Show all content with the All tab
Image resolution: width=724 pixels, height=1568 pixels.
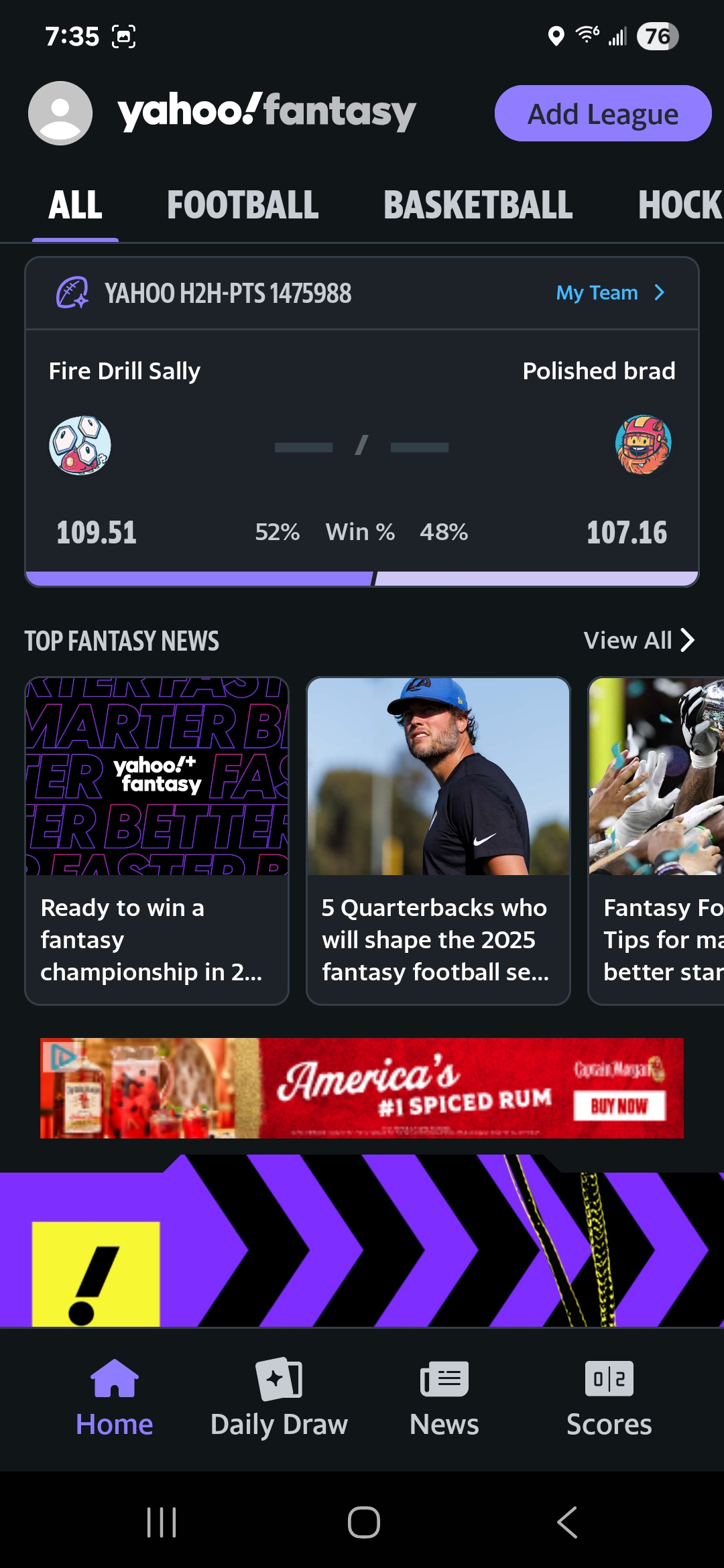click(x=75, y=205)
